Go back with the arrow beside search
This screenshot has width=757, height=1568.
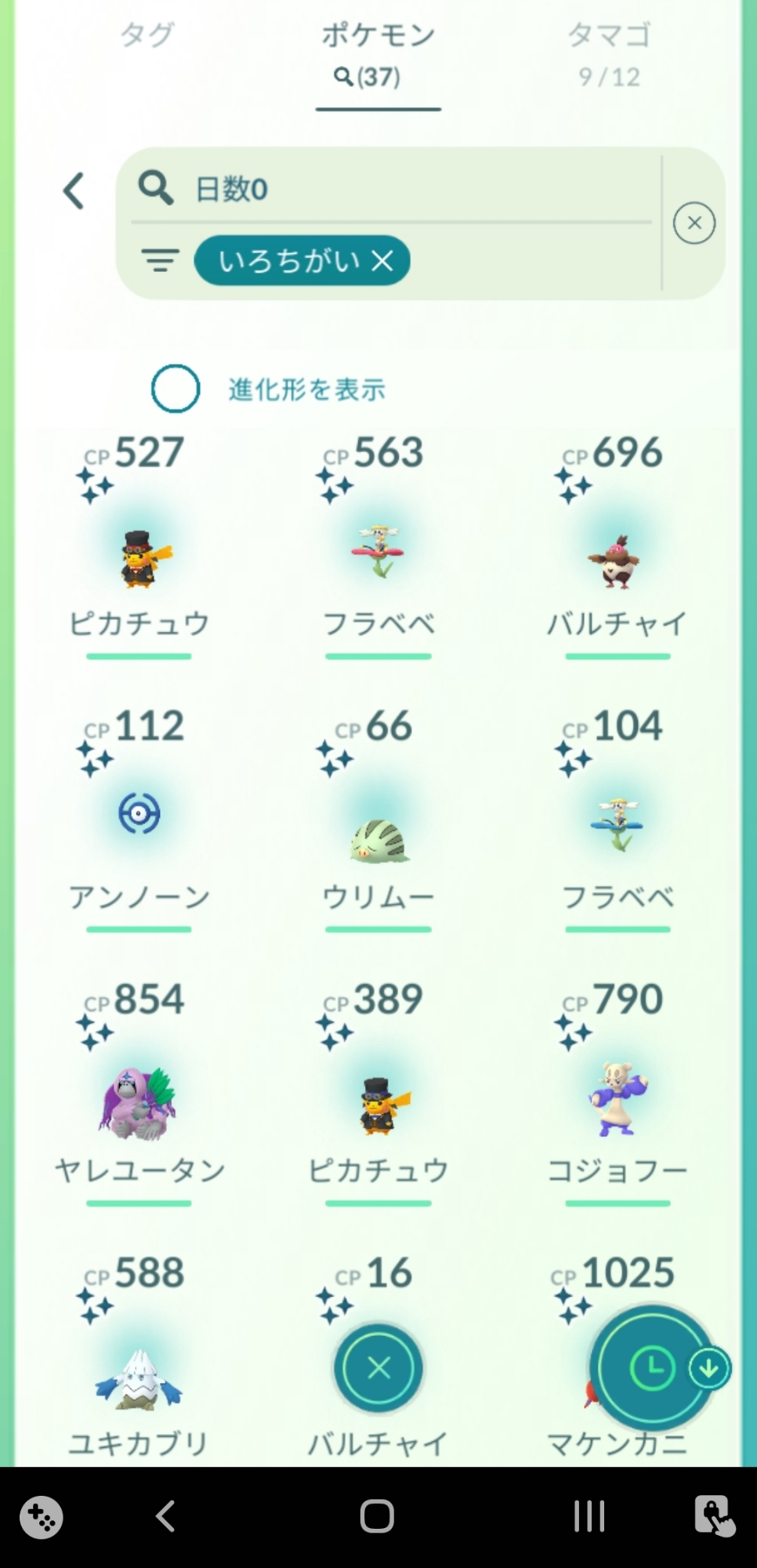click(x=74, y=191)
